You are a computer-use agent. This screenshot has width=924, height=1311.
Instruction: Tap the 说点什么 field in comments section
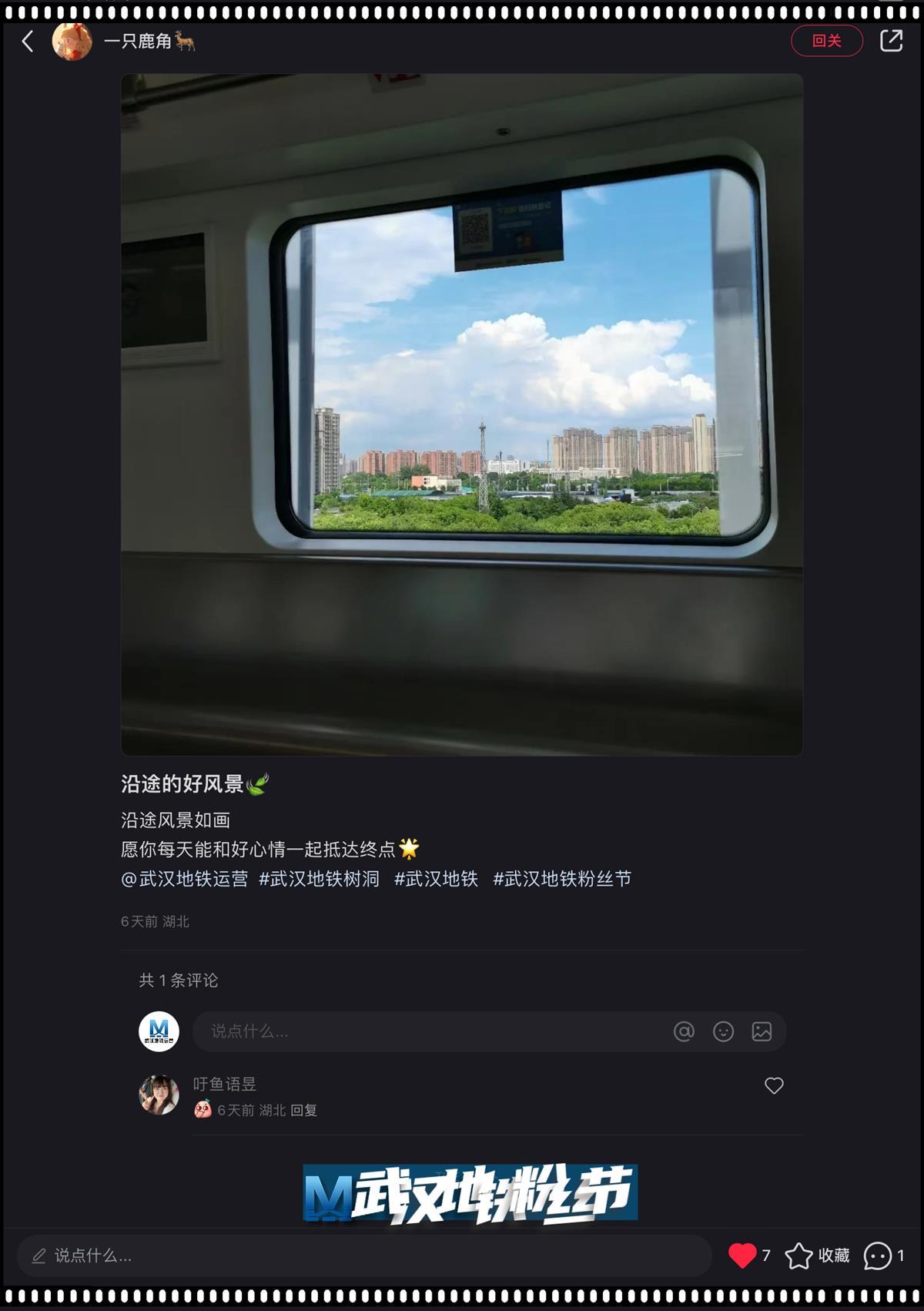431,1031
